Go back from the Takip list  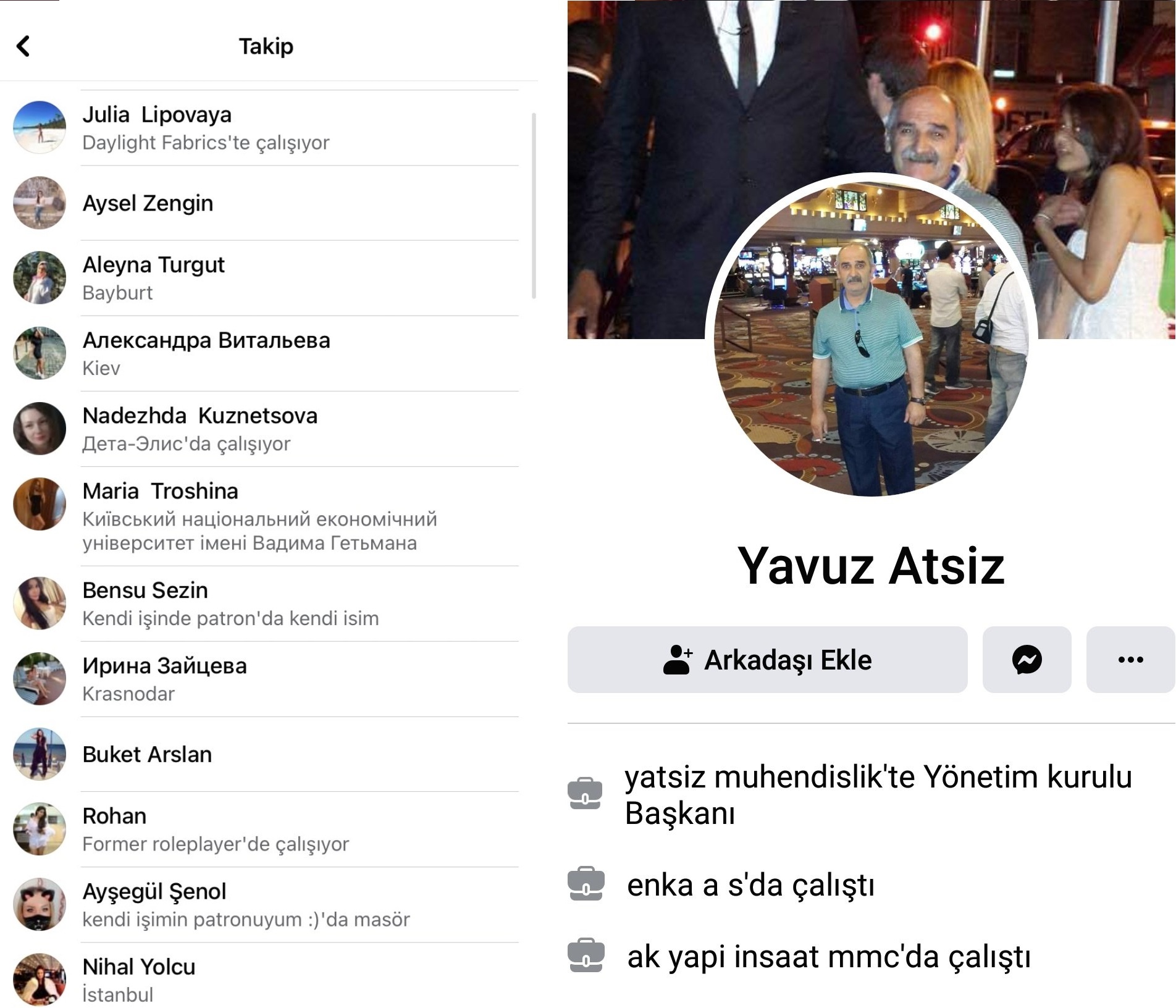tap(23, 46)
